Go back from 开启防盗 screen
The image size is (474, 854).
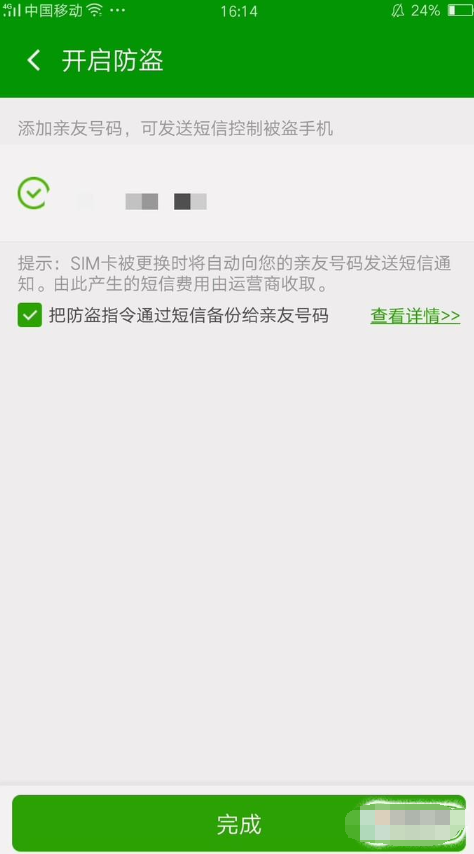click(34, 60)
